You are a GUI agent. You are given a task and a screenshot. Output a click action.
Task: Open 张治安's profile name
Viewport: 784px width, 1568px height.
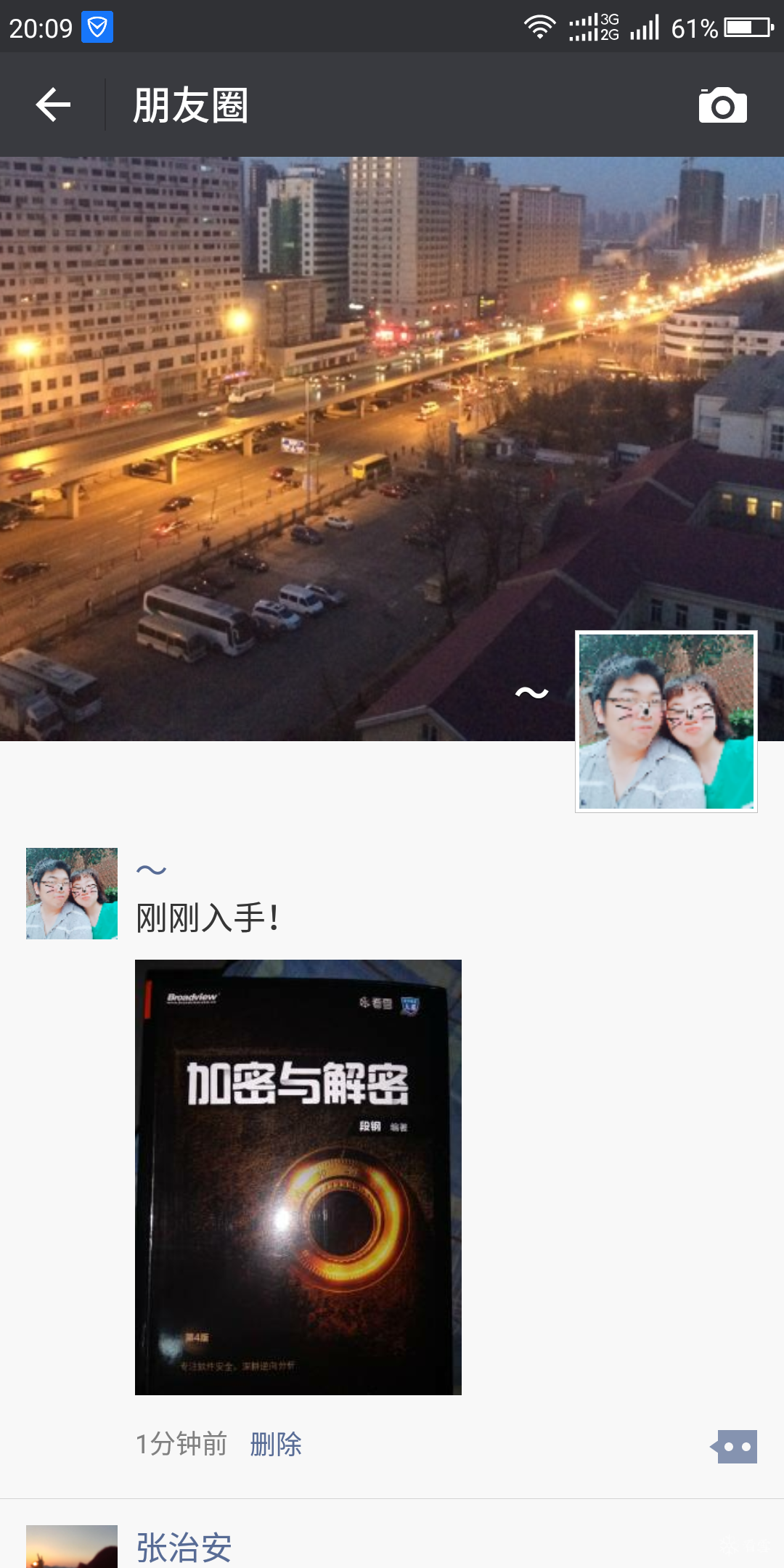pyautogui.click(x=184, y=1547)
